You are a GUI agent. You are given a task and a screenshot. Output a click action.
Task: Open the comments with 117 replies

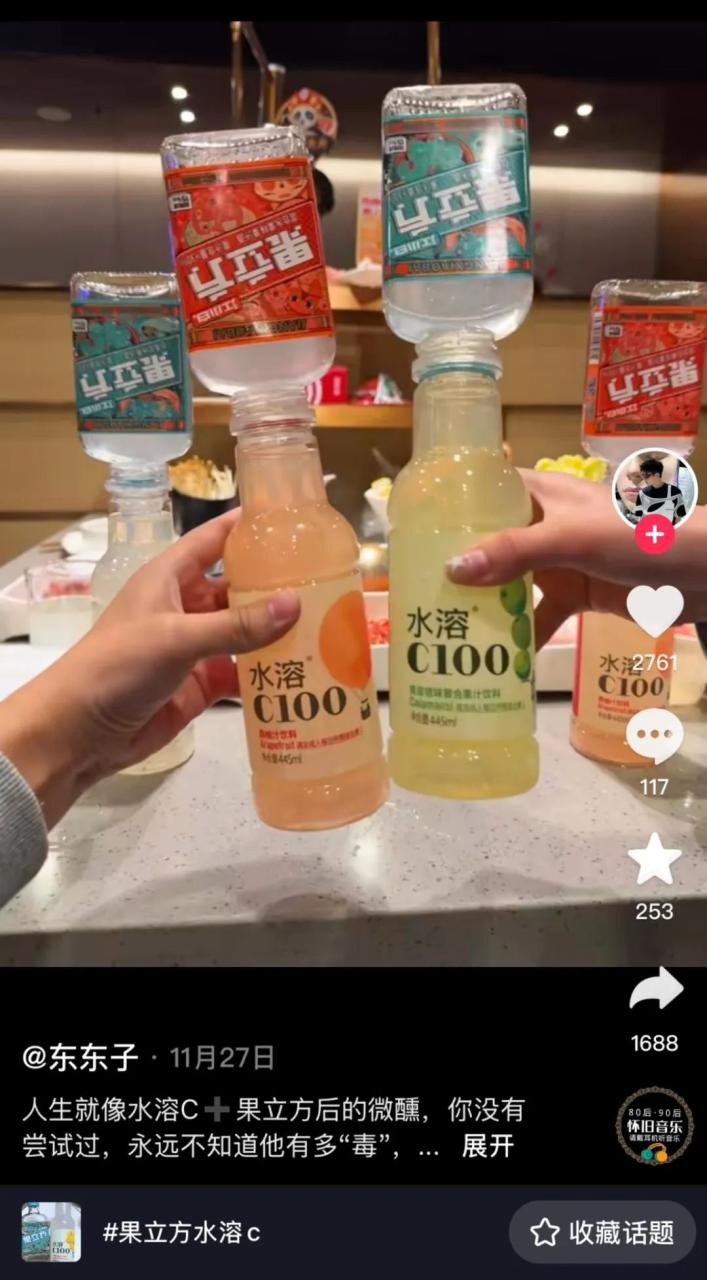point(655,737)
